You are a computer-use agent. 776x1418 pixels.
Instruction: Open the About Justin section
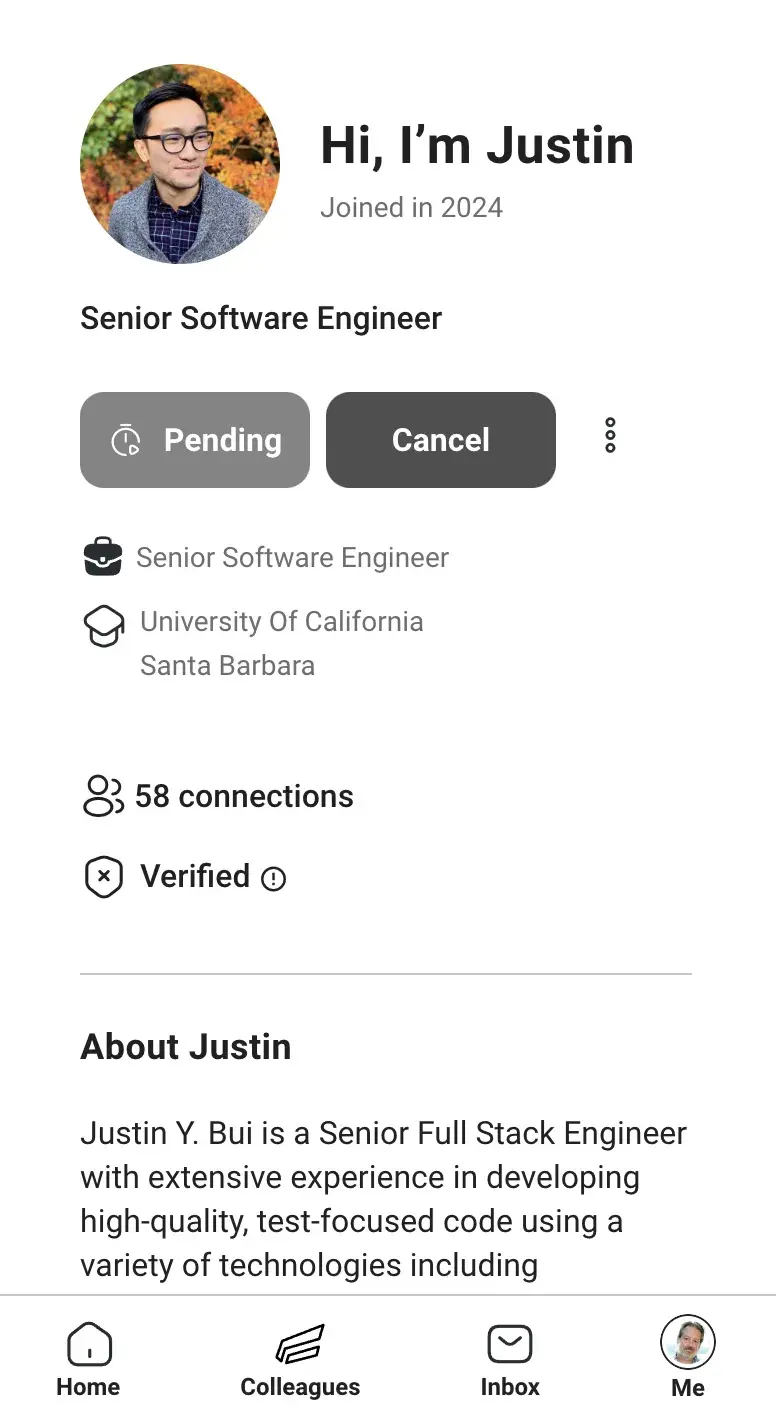(x=185, y=1046)
